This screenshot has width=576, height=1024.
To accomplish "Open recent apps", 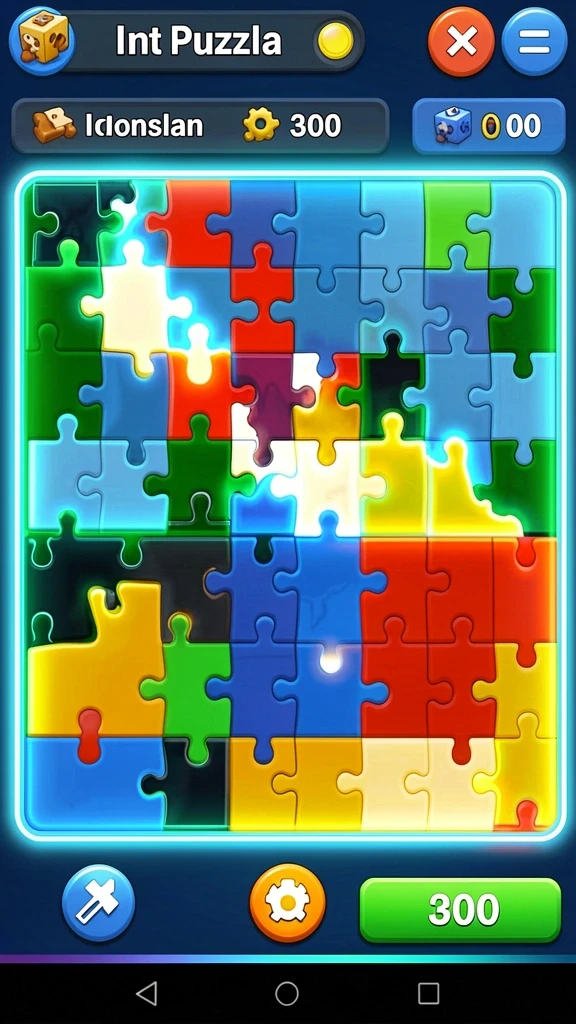I will coord(428,993).
